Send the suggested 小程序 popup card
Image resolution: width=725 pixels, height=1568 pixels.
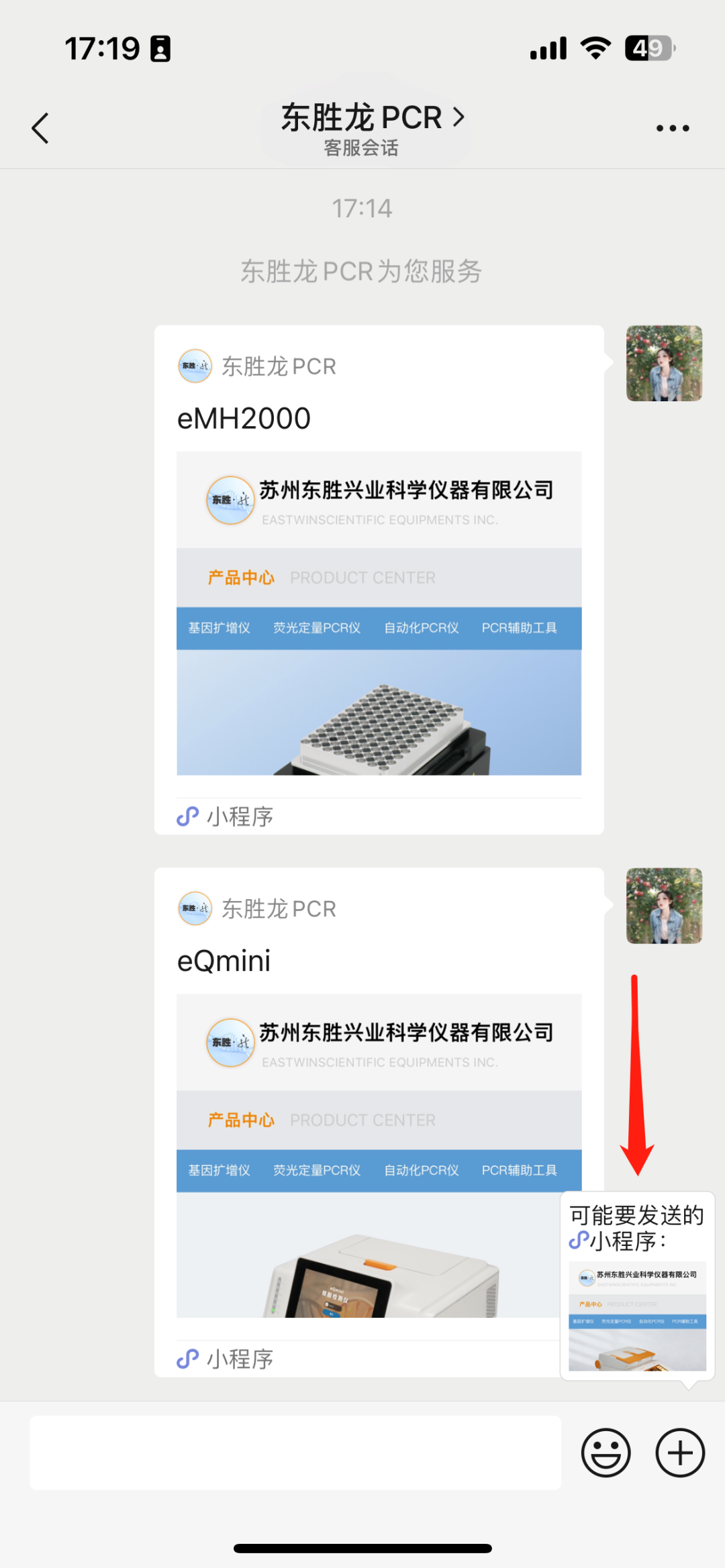[636, 1287]
